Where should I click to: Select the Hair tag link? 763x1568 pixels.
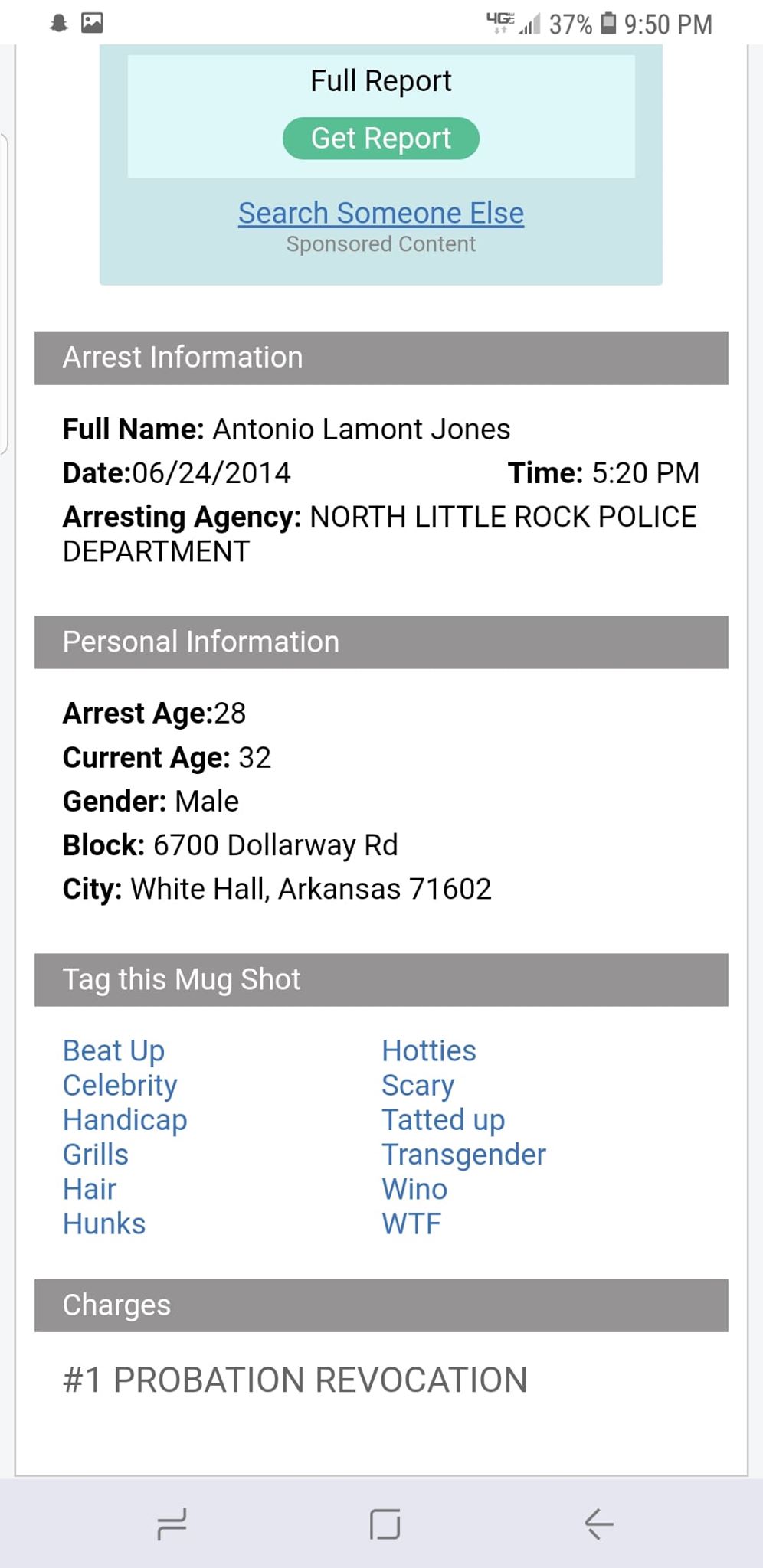click(90, 1189)
